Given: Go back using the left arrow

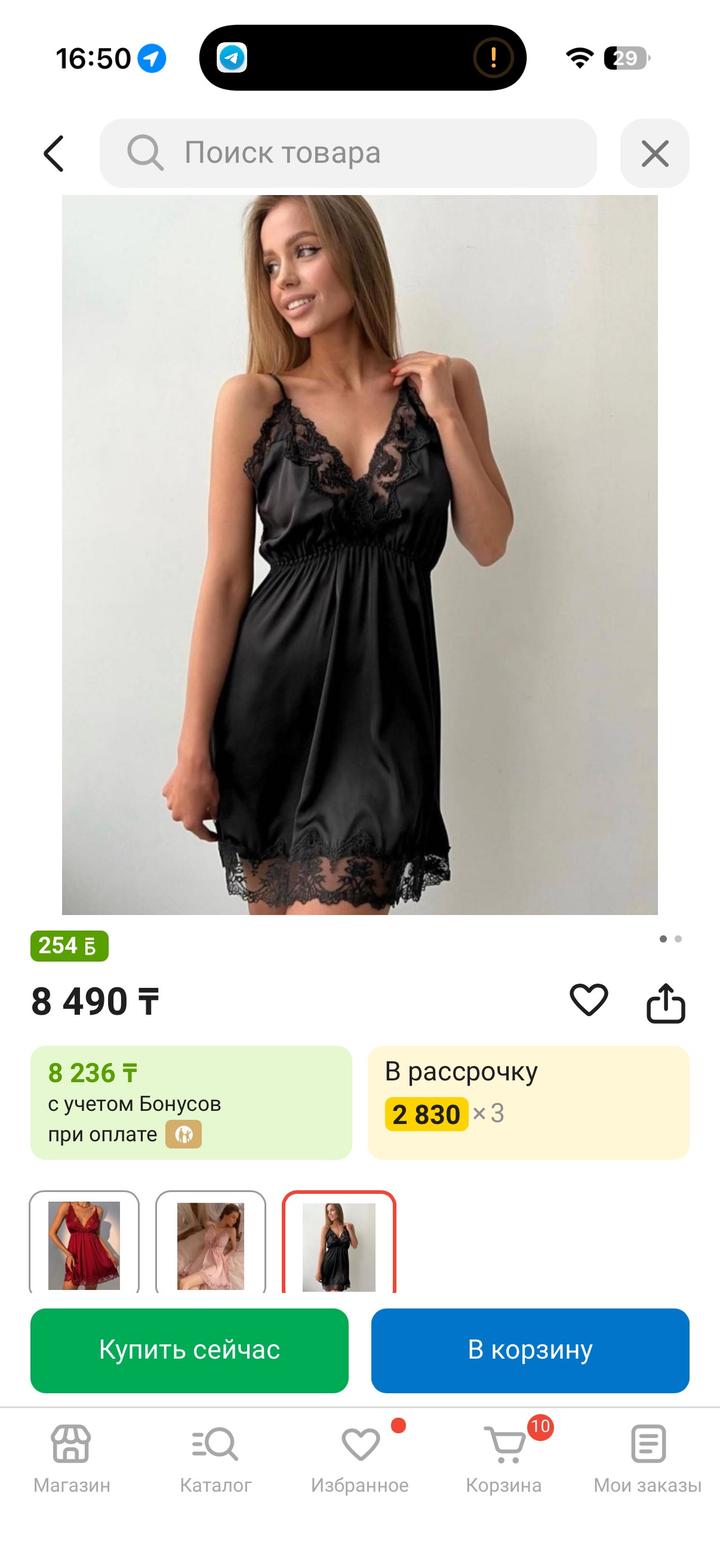Looking at the screenshot, I should (x=53, y=152).
